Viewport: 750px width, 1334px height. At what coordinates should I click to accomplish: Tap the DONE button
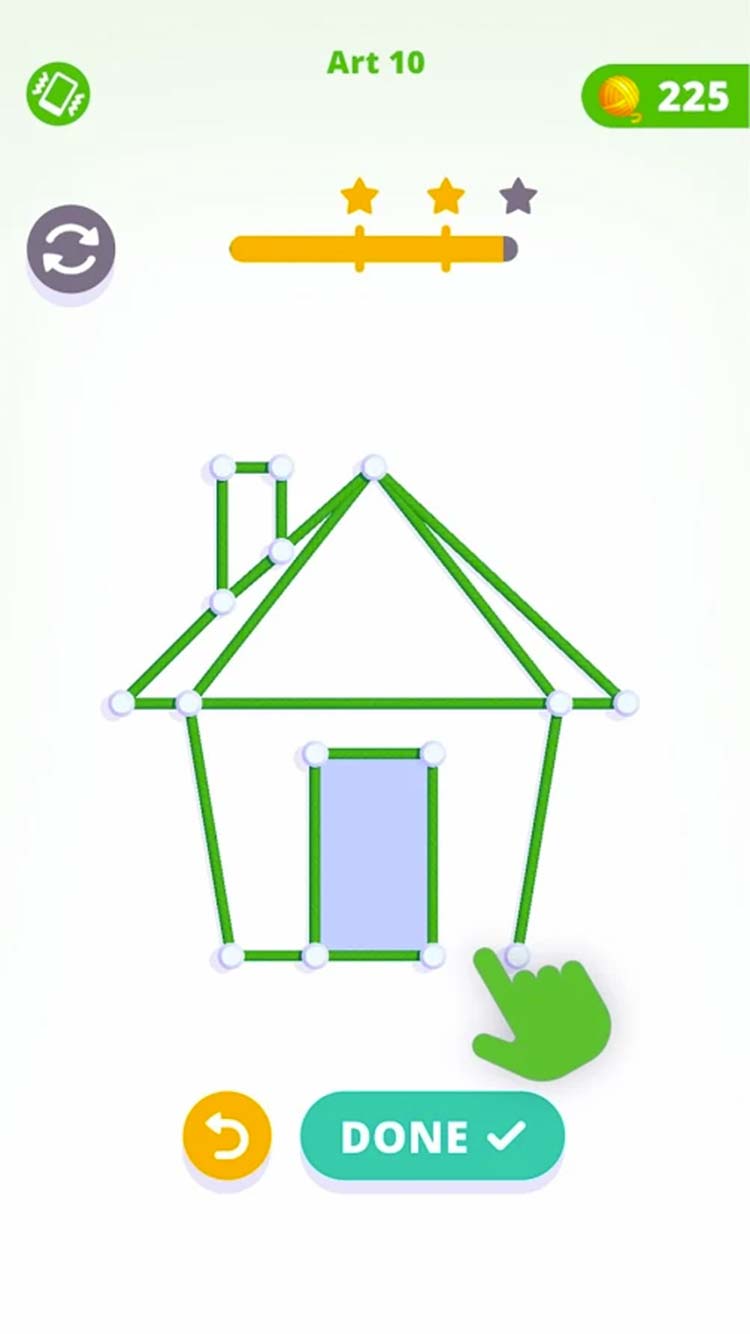pyautogui.click(x=432, y=1136)
